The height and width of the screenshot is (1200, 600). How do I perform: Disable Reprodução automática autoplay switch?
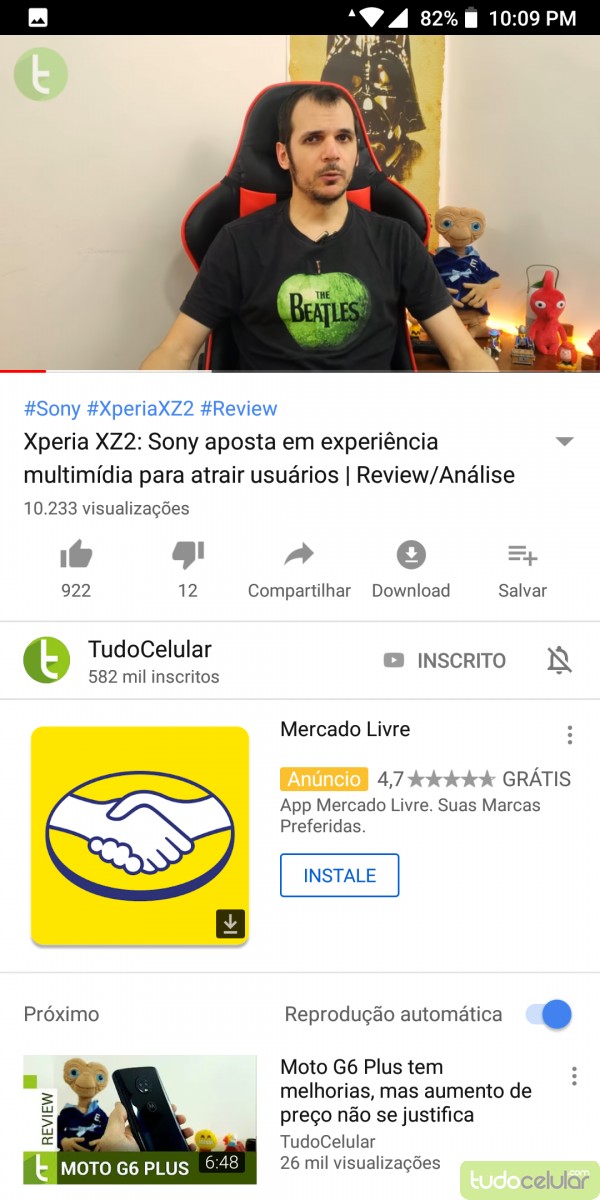pyautogui.click(x=549, y=1014)
